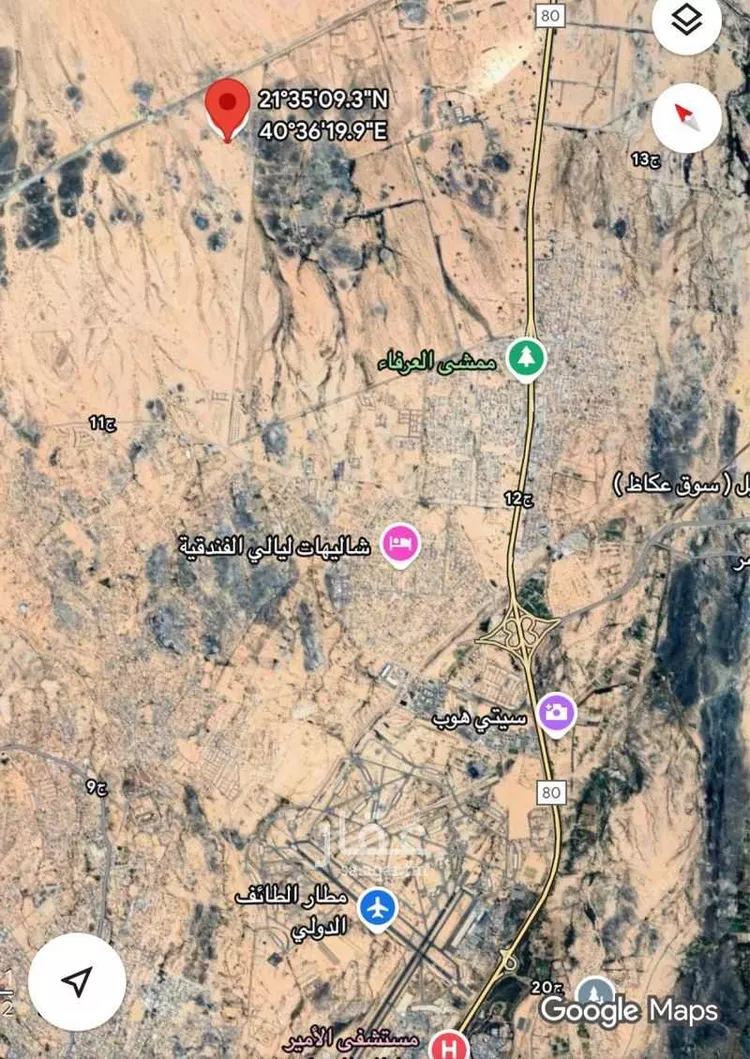750x1059 pixels.
Task: Open the سيتي هوب place marker
Action: [x=556, y=714]
